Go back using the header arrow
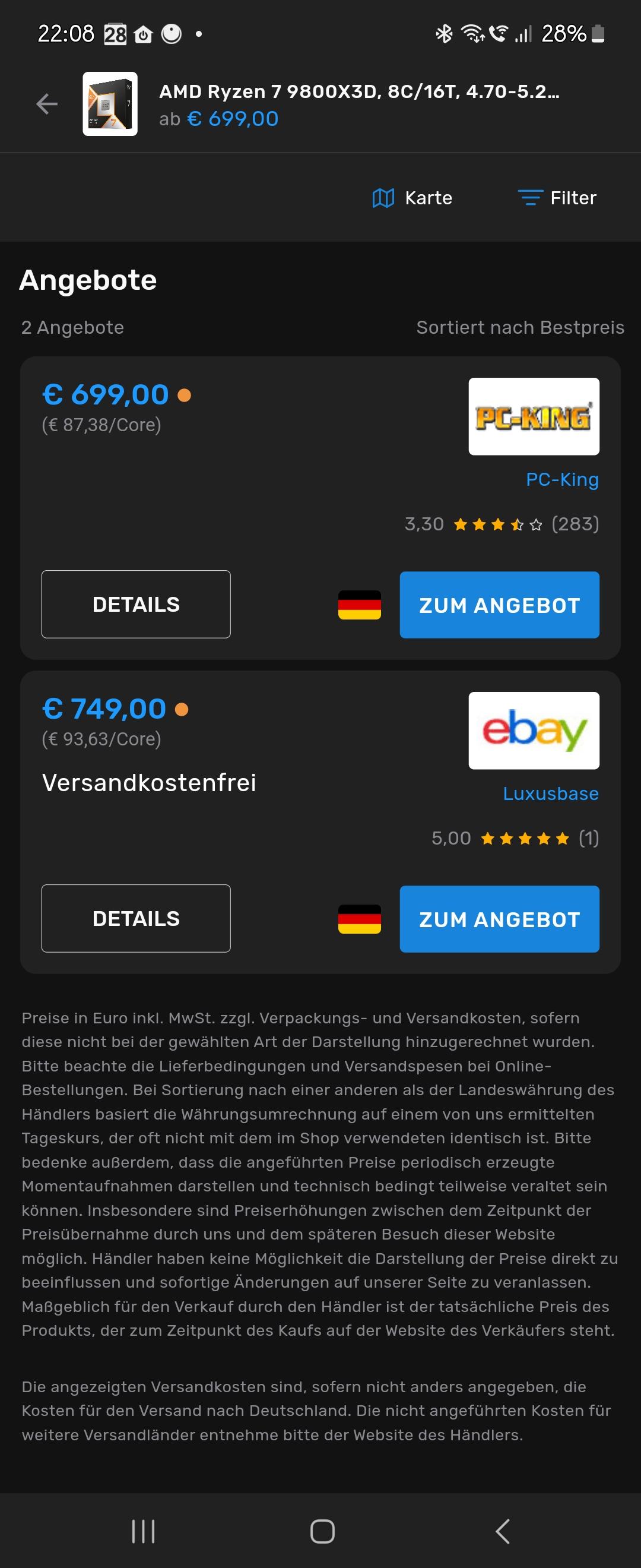The width and height of the screenshot is (641, 1568). click(x=47, y=104)
